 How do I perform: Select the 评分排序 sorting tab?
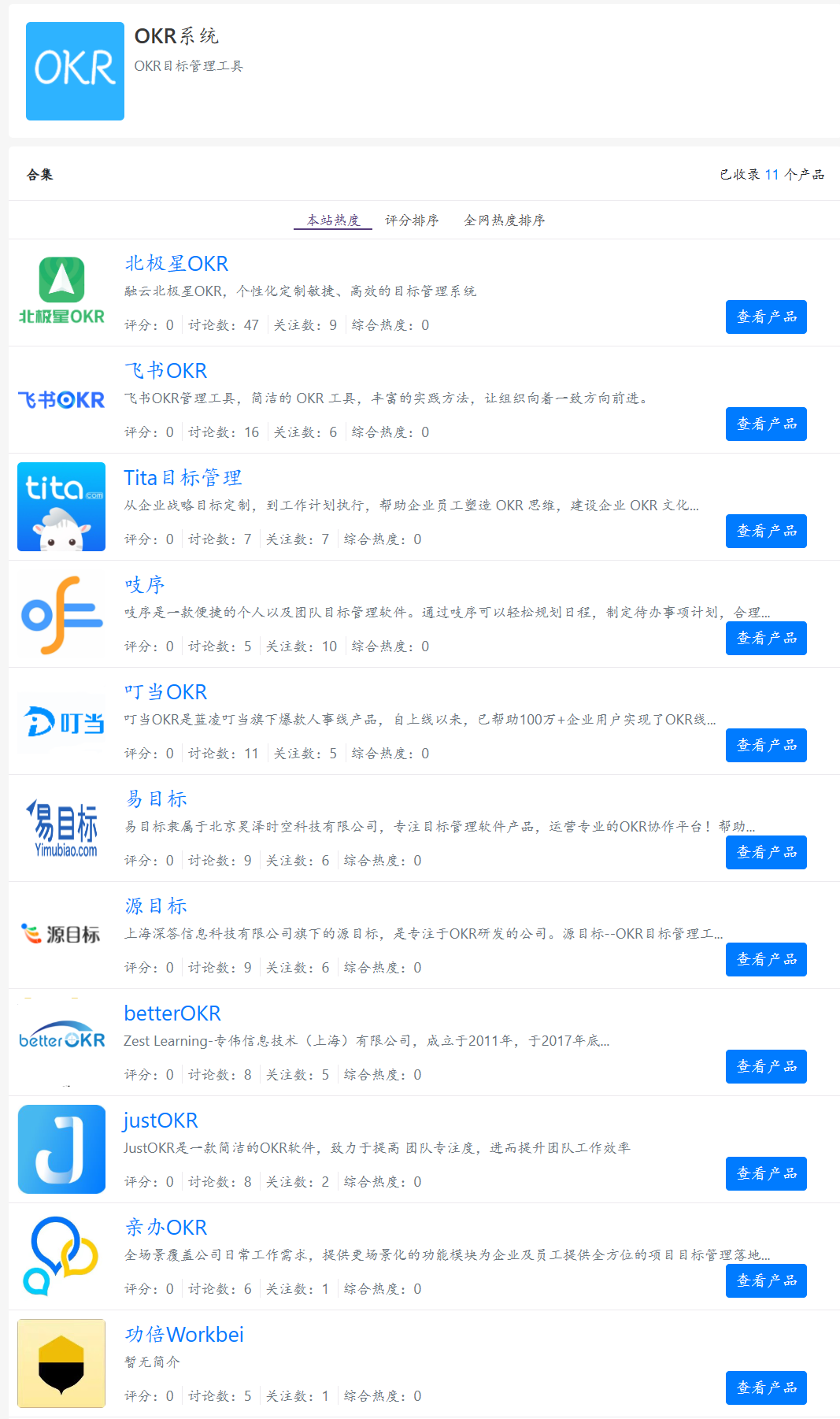[412, 220]
